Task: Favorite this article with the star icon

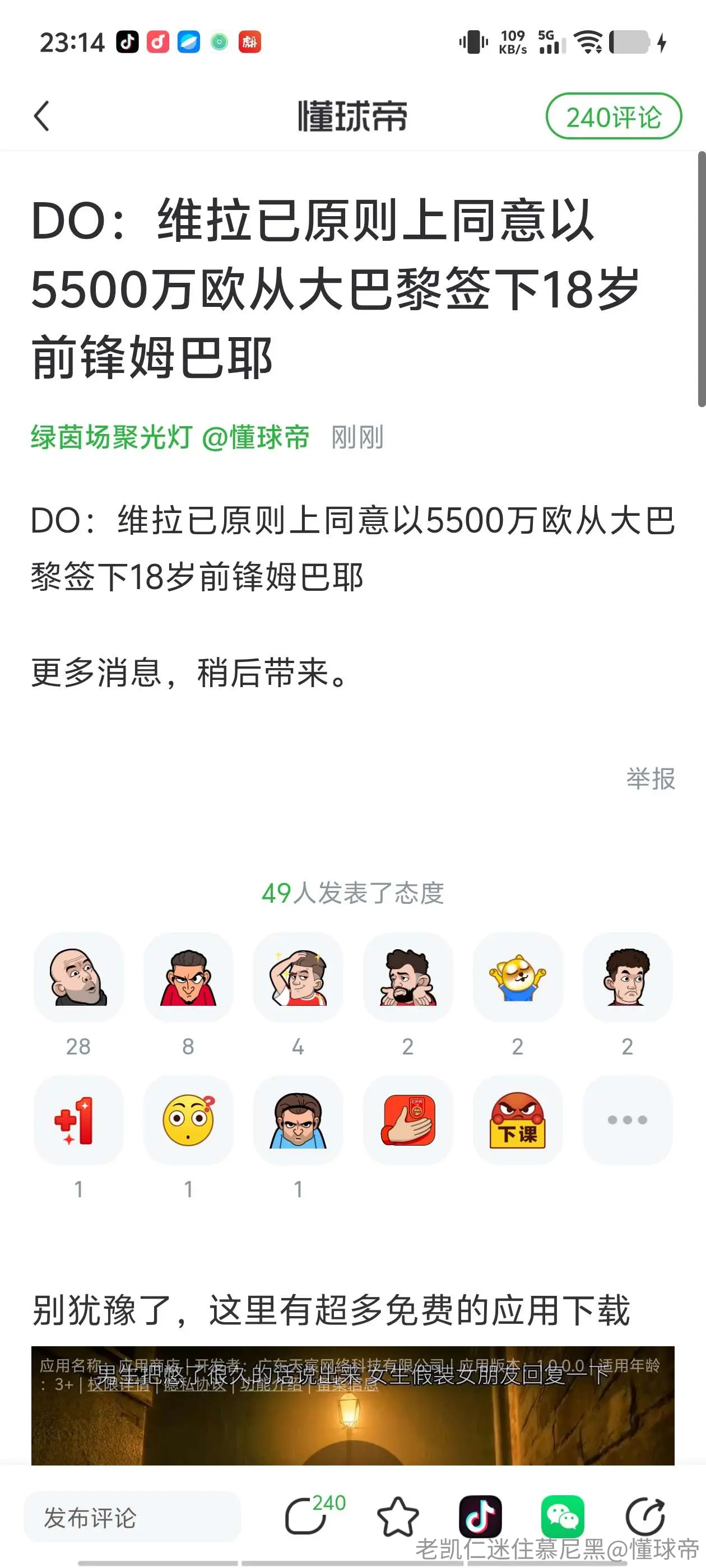Action: point(398,1516)
